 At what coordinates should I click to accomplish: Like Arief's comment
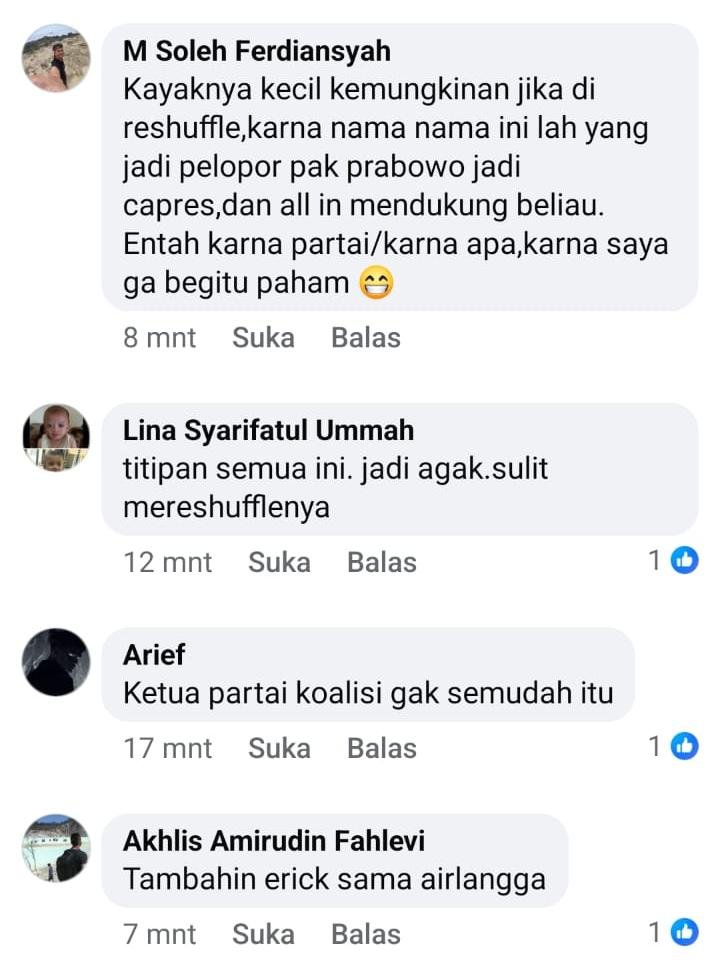pyautogui.click(x=279, y=748)
